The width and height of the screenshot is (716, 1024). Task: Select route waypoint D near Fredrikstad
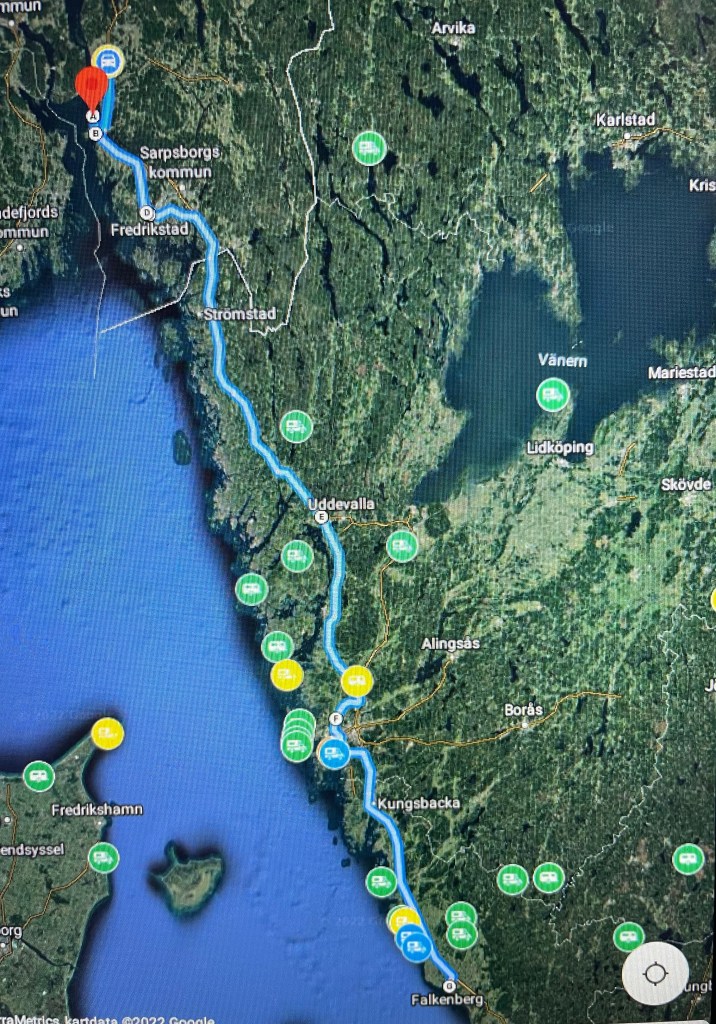click(x=147, y=212)
